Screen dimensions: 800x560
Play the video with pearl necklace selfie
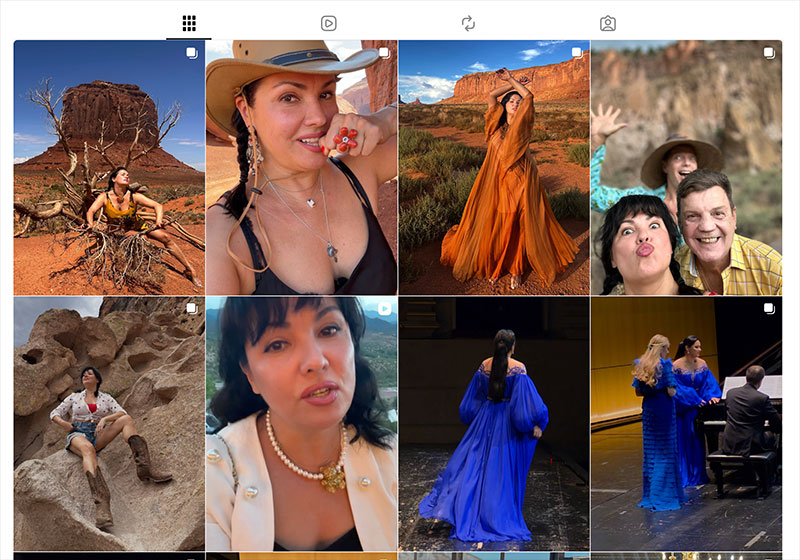click(x=302, y=424)
